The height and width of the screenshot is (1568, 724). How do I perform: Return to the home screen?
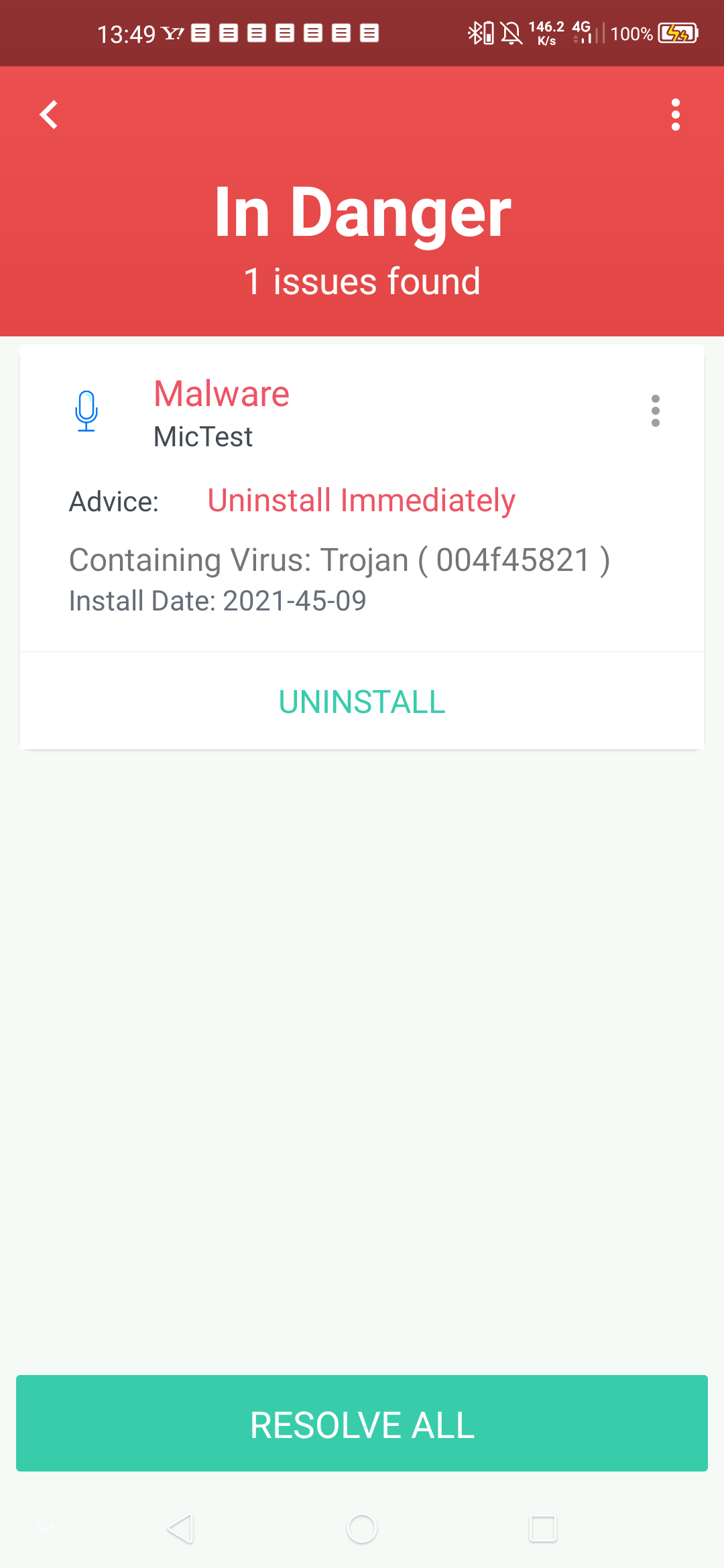362,1528
